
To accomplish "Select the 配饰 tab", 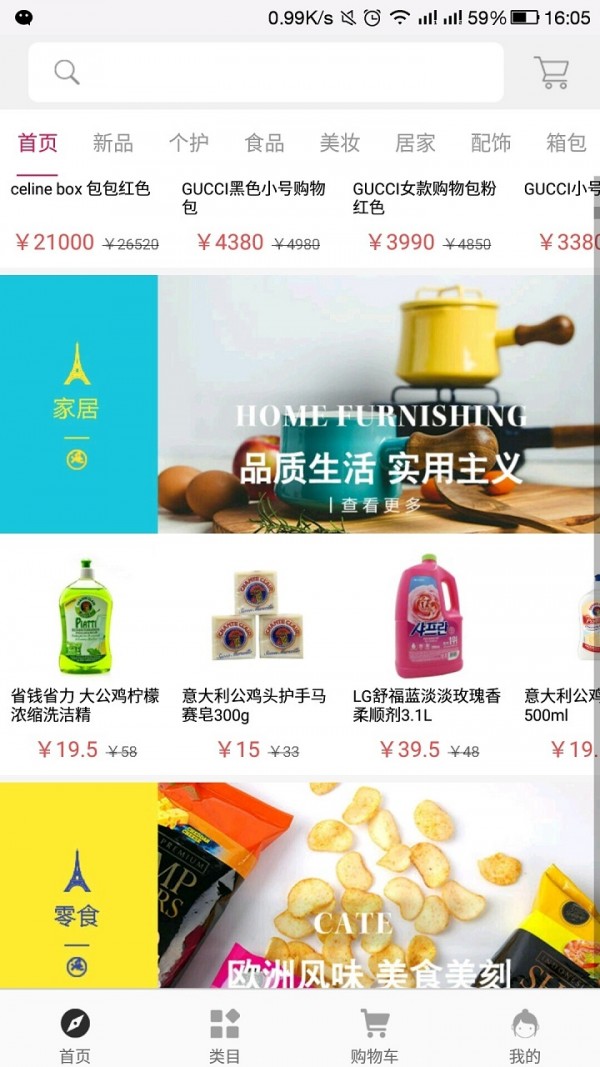I will (x=490, y=143).
